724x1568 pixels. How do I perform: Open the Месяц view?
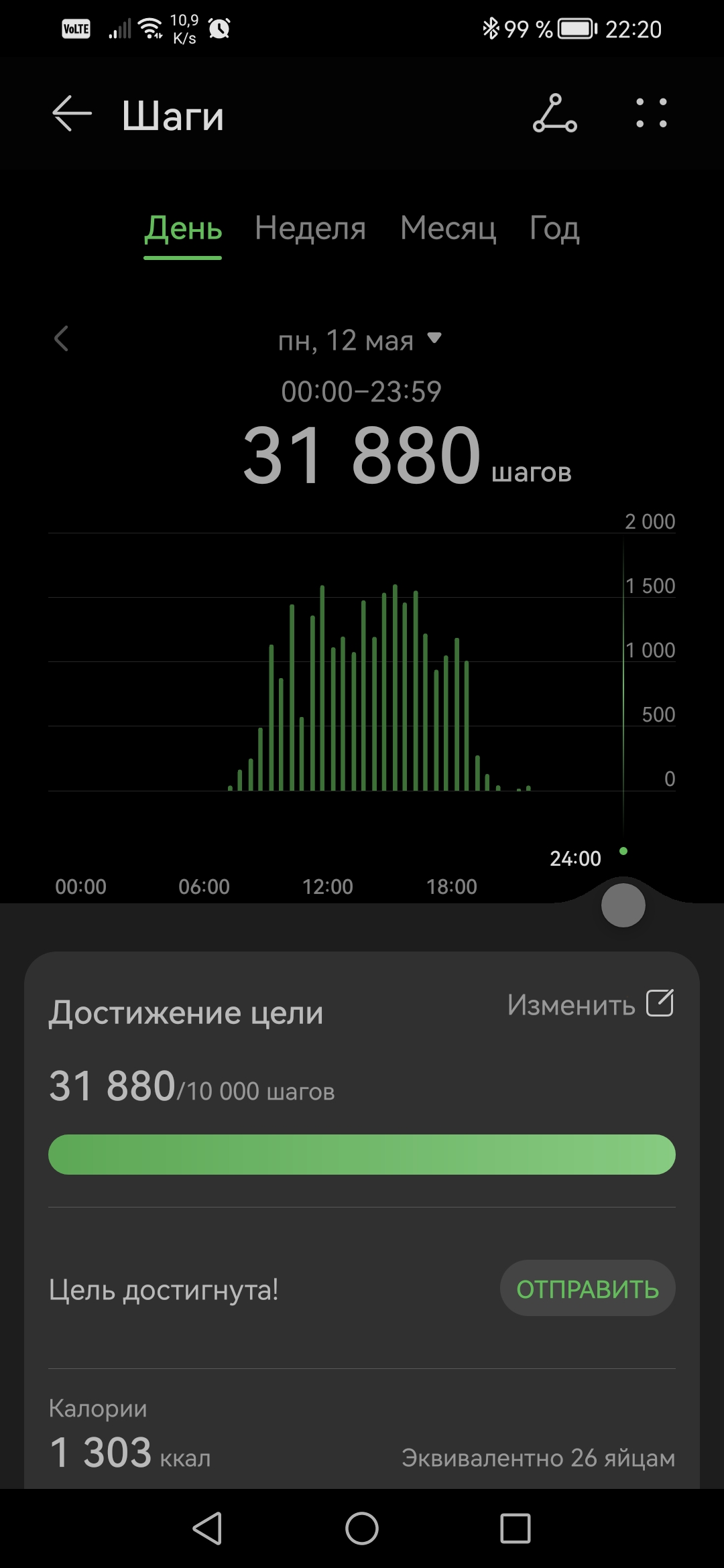click(448, 229)
